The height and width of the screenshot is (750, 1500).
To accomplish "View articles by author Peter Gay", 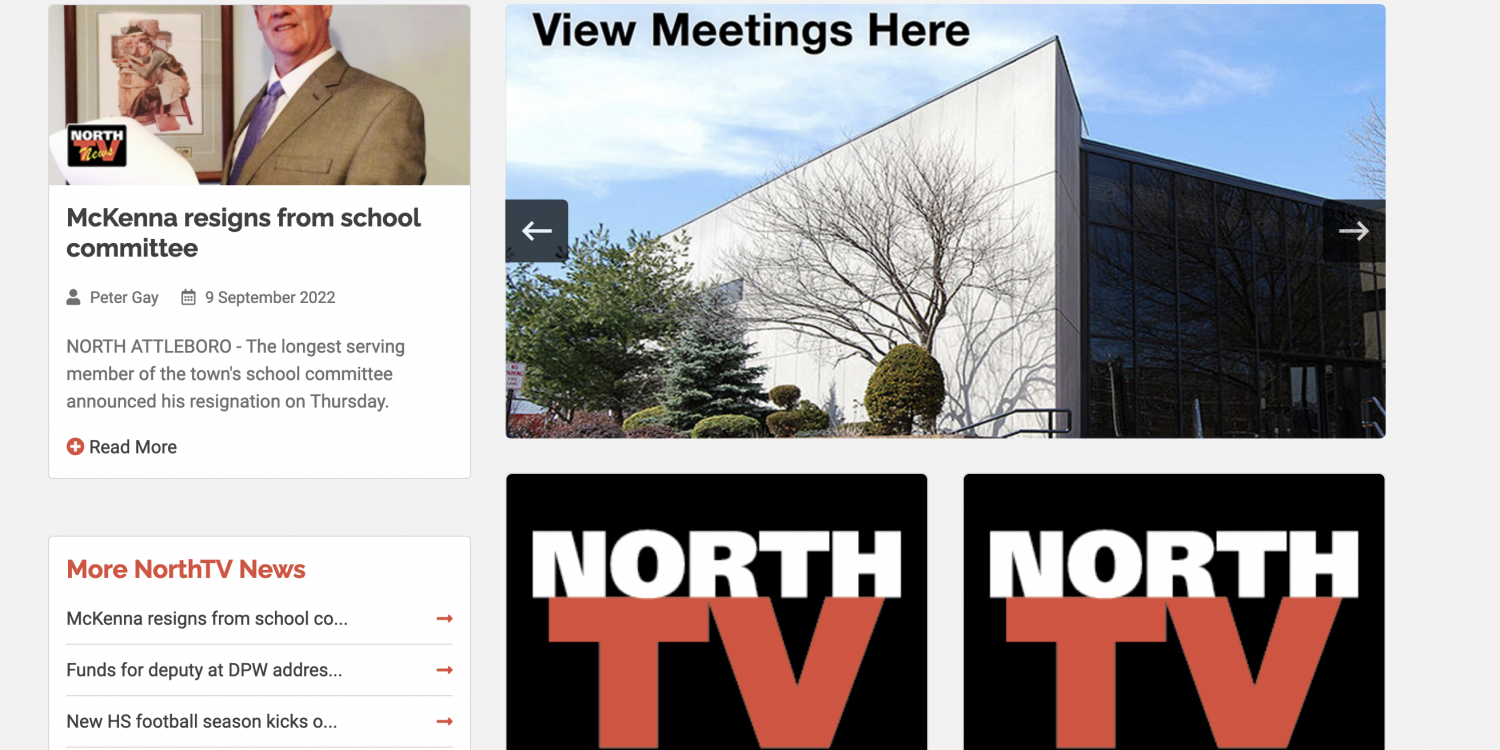I will (x=124, y=297).
